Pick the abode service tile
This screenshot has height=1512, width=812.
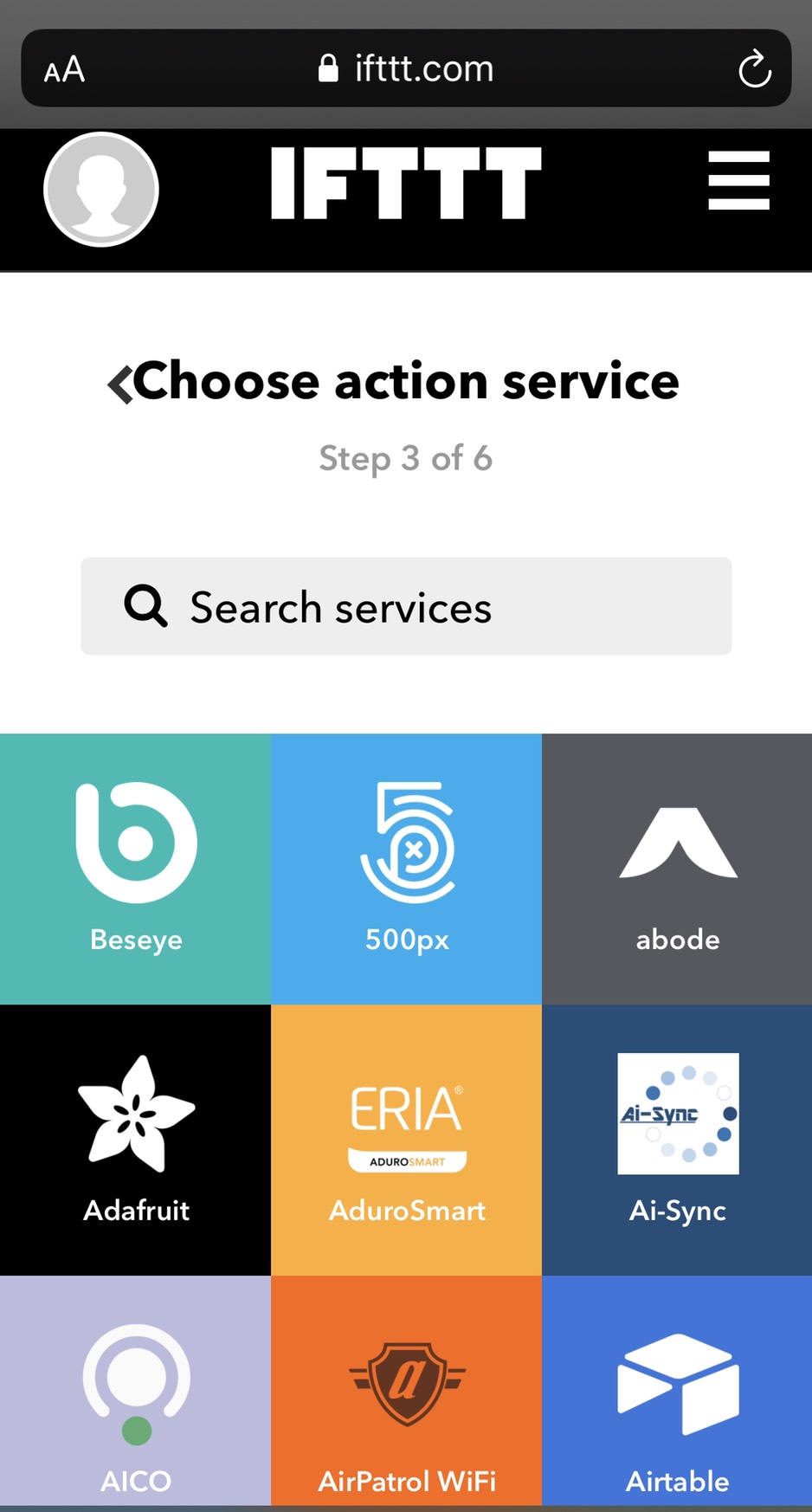pyautogui.click(x=677, y=869)
